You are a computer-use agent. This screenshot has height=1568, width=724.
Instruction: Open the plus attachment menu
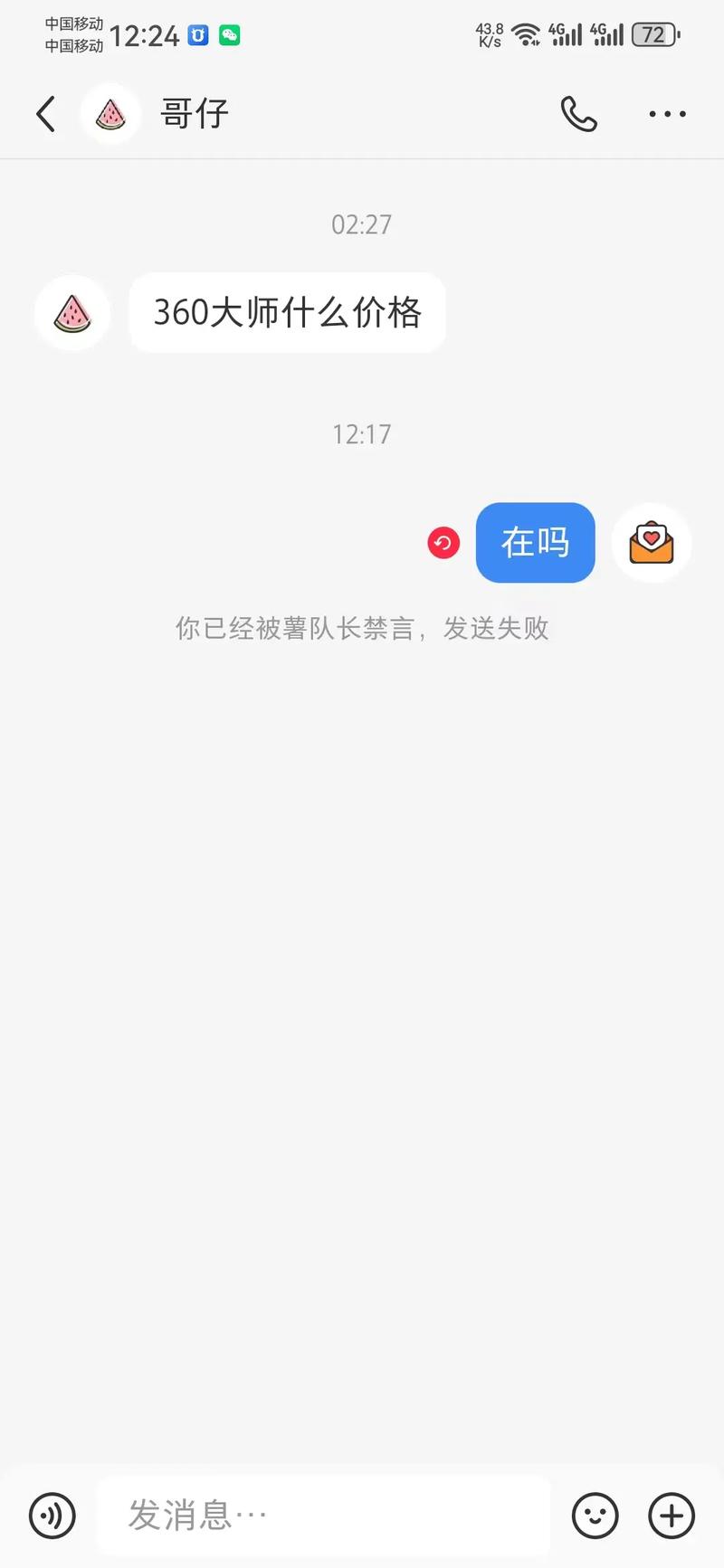coord(672,1516)
